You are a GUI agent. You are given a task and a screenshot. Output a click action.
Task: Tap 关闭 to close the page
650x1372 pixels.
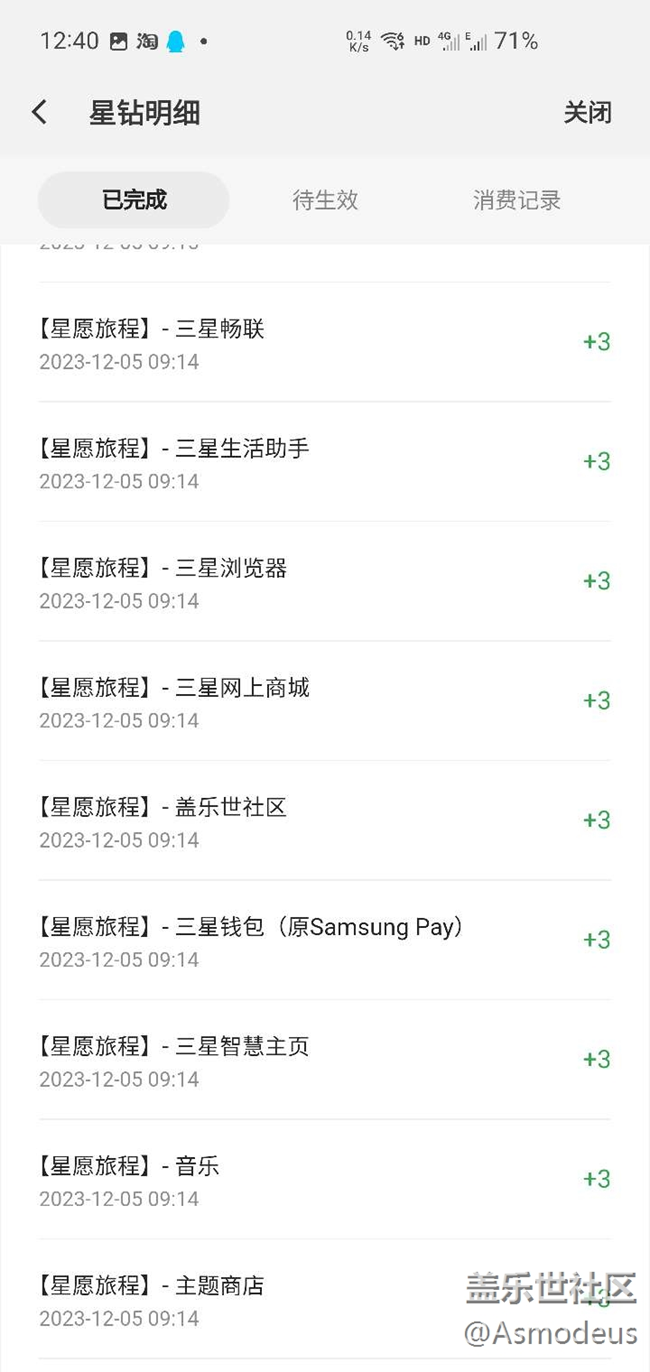[x=587, y=112]
